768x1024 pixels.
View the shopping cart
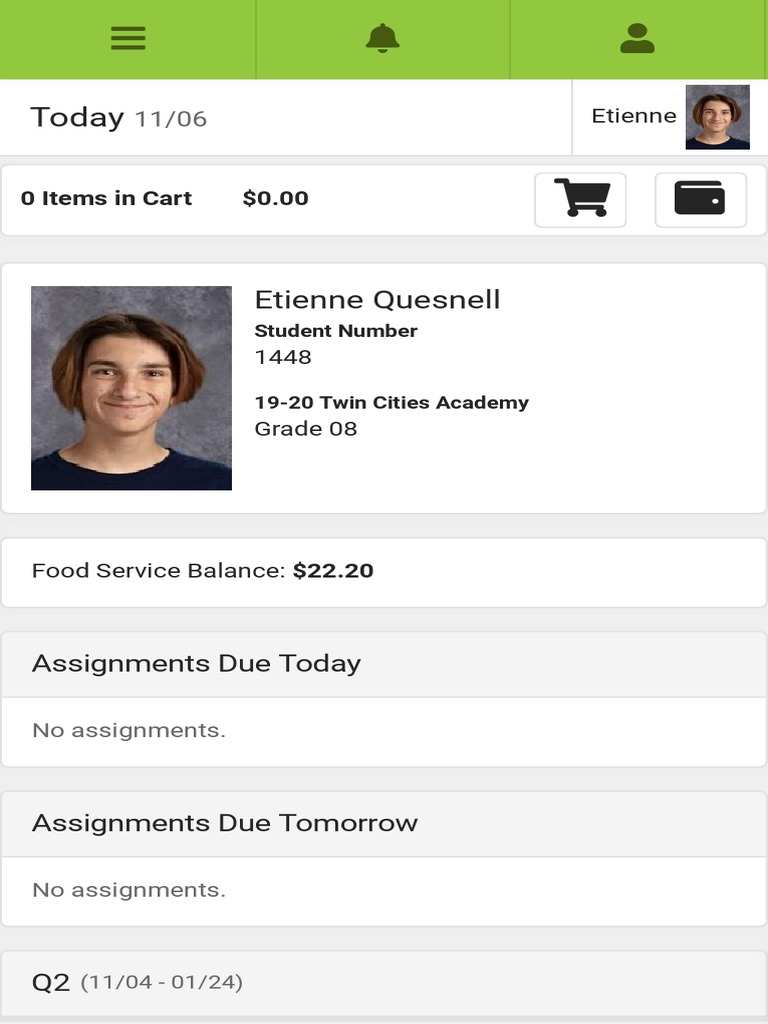coord(580,199)
